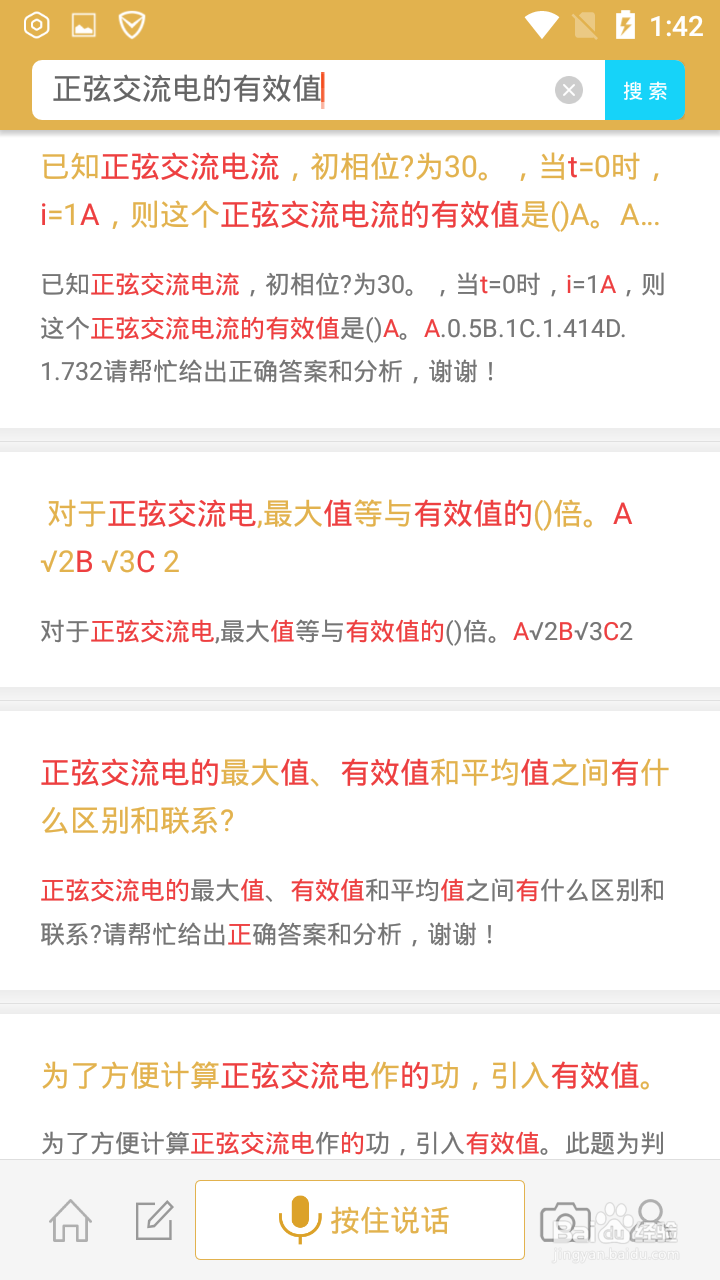Open the camera search icon

[566, 1221]
